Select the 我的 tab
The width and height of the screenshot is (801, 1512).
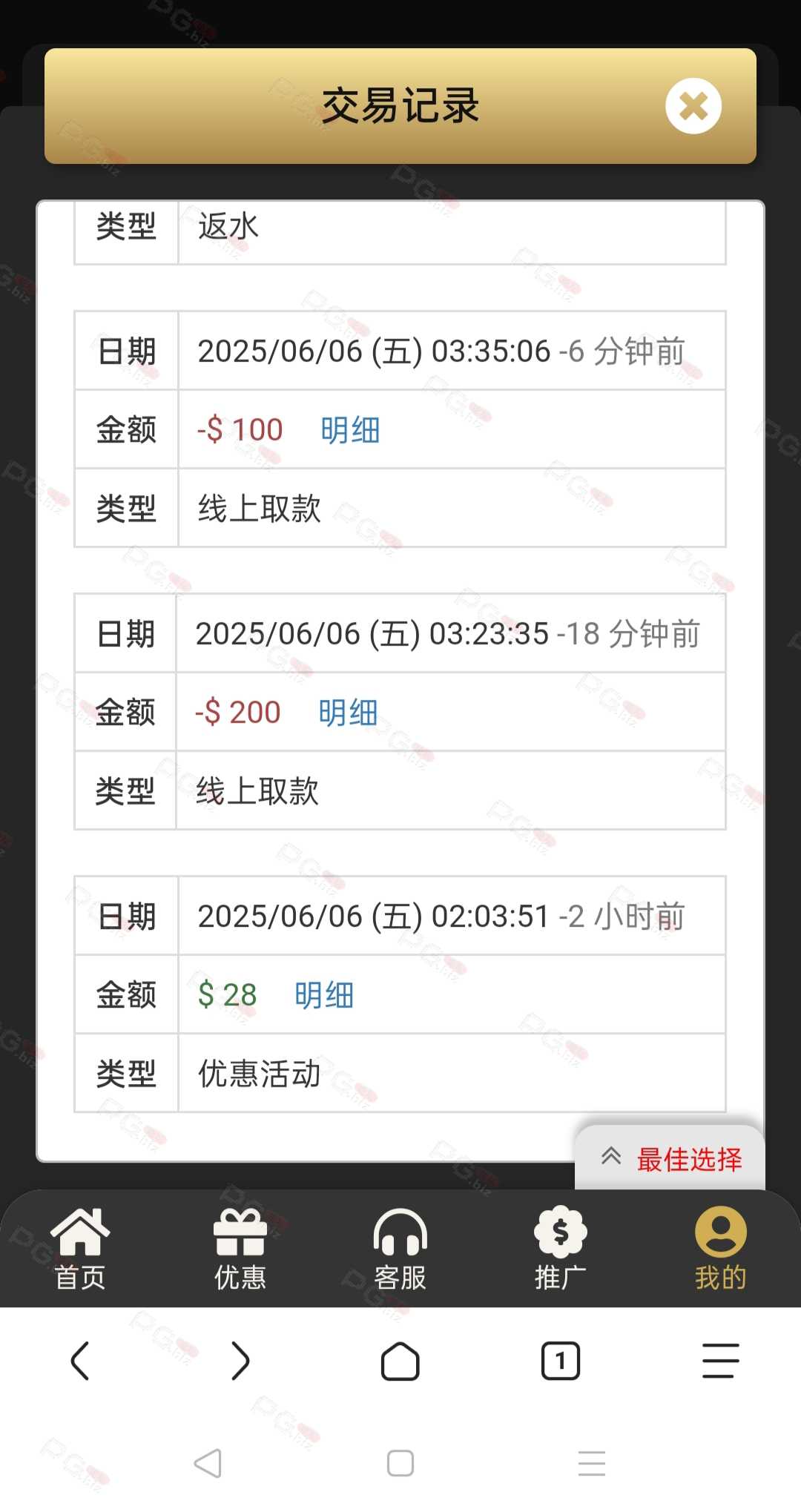coord(721,1249)
